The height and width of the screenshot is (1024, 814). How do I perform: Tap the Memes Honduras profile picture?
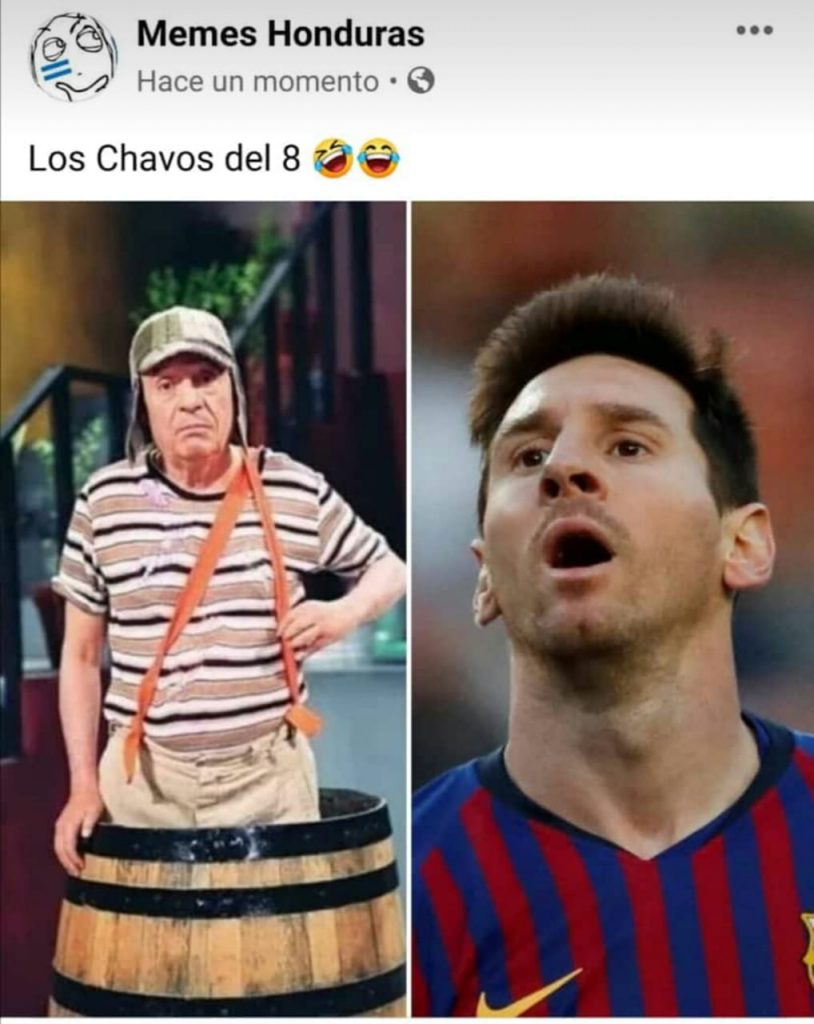(73, 57)
